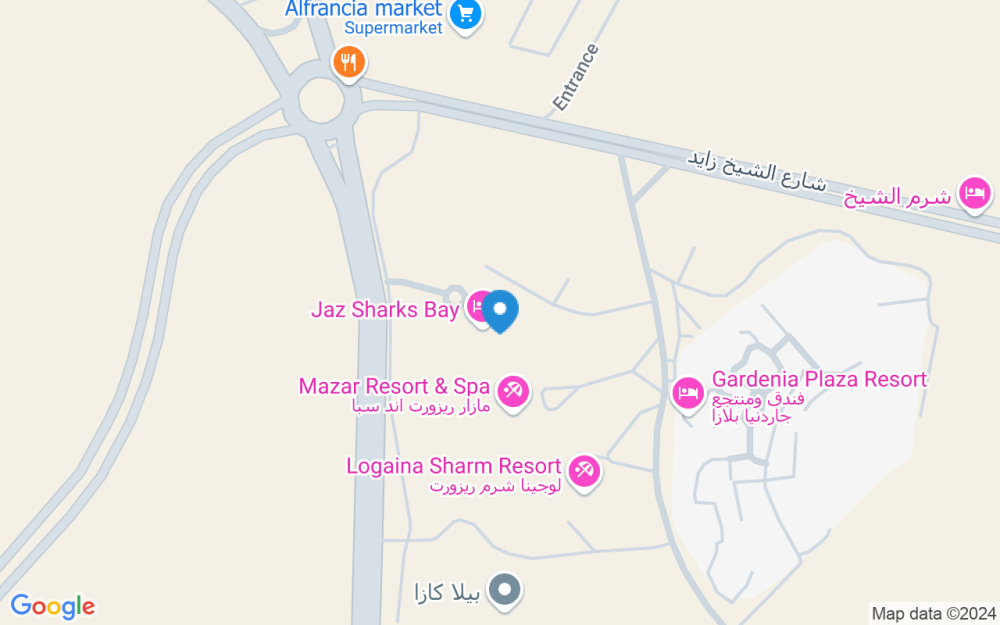Select the Logaina Sharm Resort marker

pos(584,470)
